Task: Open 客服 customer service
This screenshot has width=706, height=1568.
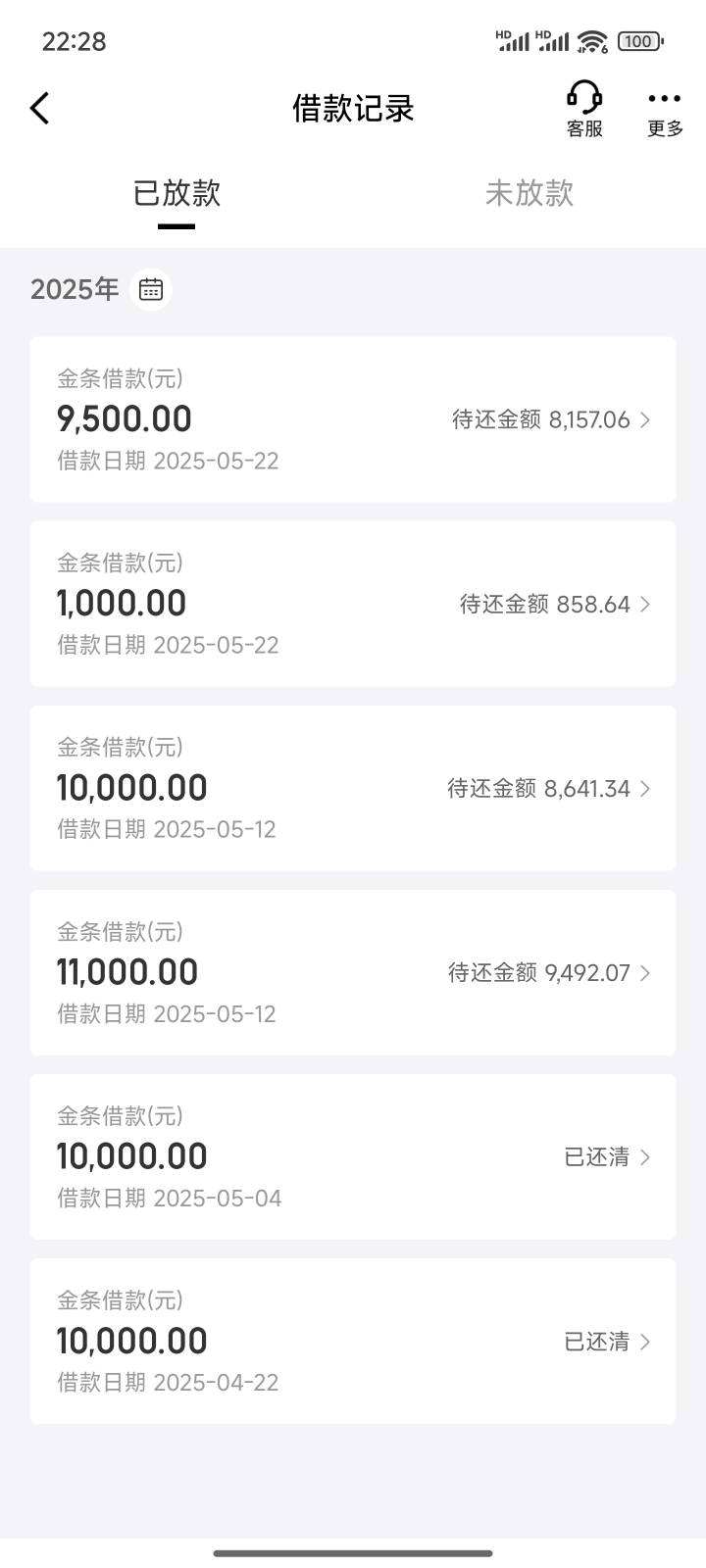Action: [584, 109]
